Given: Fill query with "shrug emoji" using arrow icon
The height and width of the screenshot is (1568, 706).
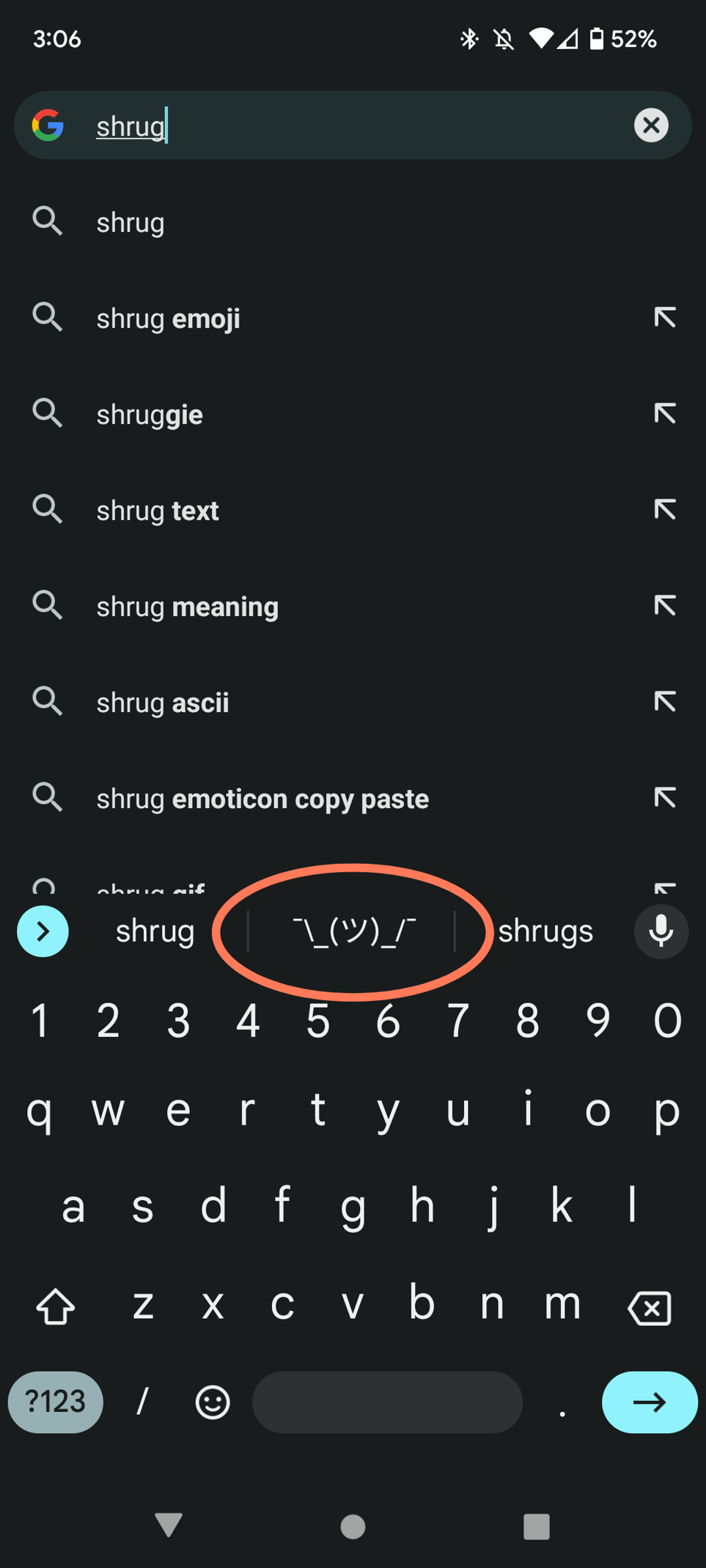Looking at the screenshot, I should (664, 318).
